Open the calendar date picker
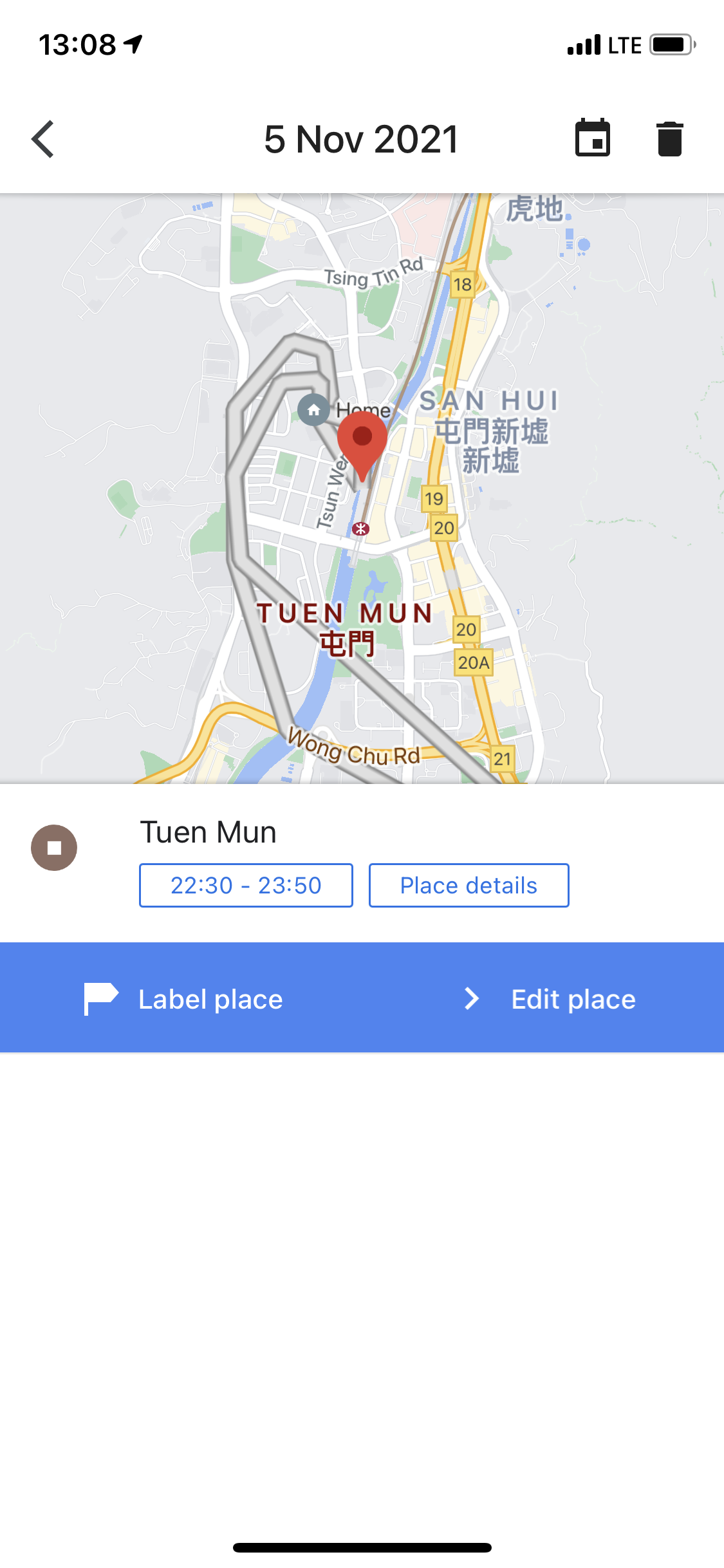724x1568 pixels. click(x=592, y=138)
